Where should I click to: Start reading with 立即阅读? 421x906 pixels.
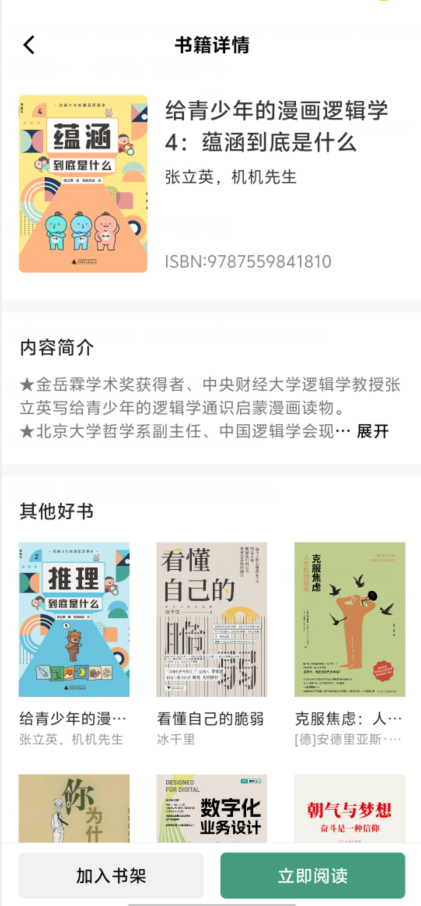[x=312, y=875]
